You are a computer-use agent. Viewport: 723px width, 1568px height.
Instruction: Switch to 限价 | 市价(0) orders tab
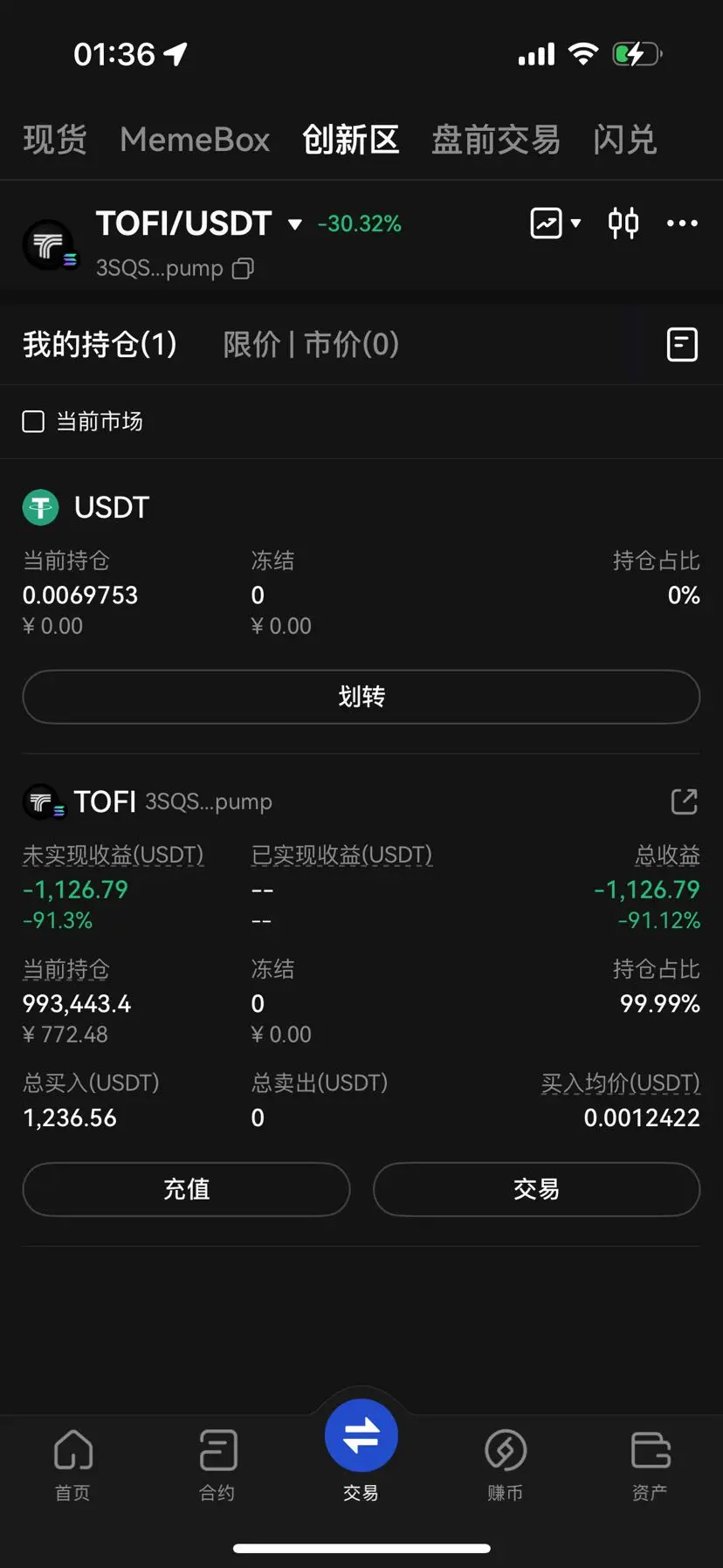pos(311,344)
